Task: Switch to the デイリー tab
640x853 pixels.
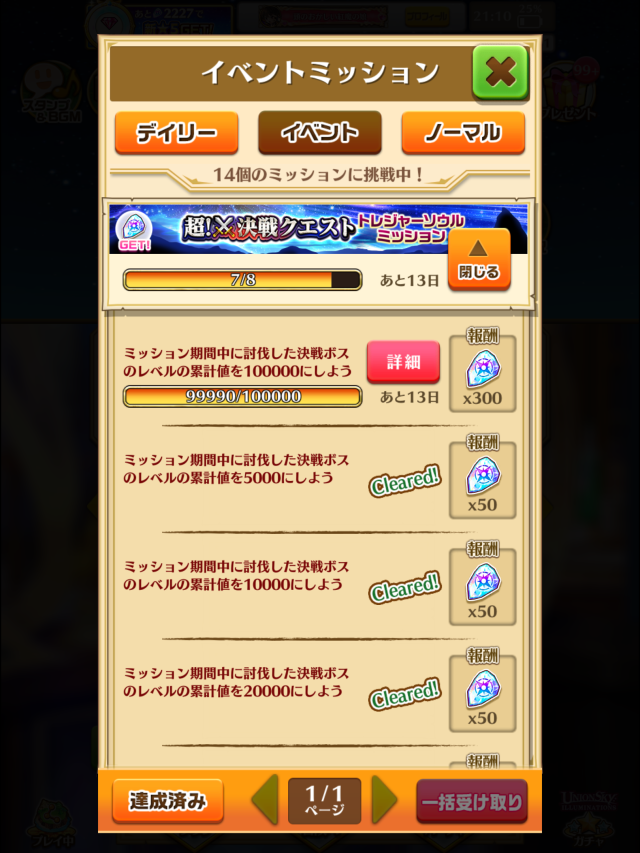Action: coord(176,132)
